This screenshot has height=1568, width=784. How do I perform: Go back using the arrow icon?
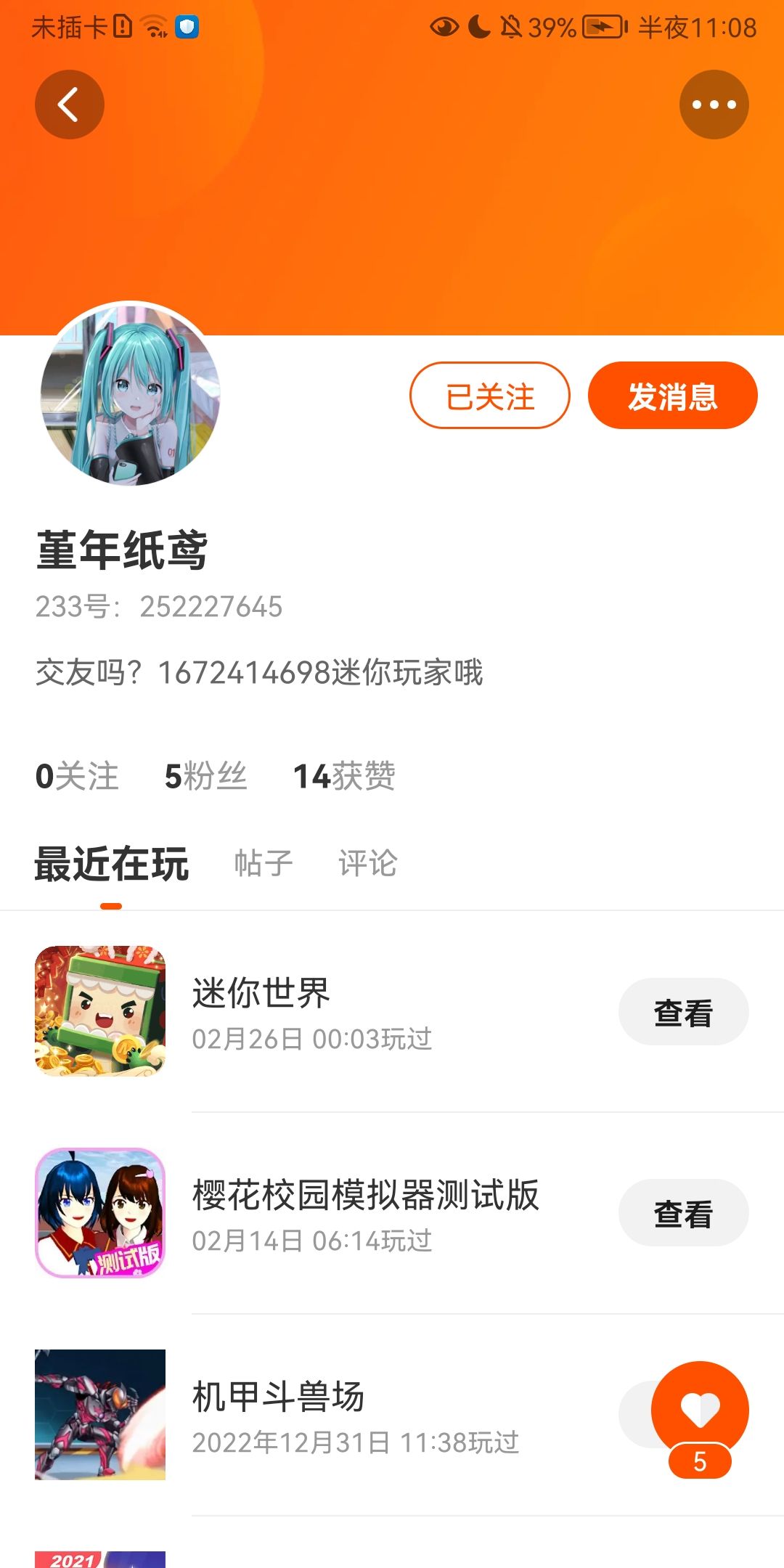(x=70, y=105)
